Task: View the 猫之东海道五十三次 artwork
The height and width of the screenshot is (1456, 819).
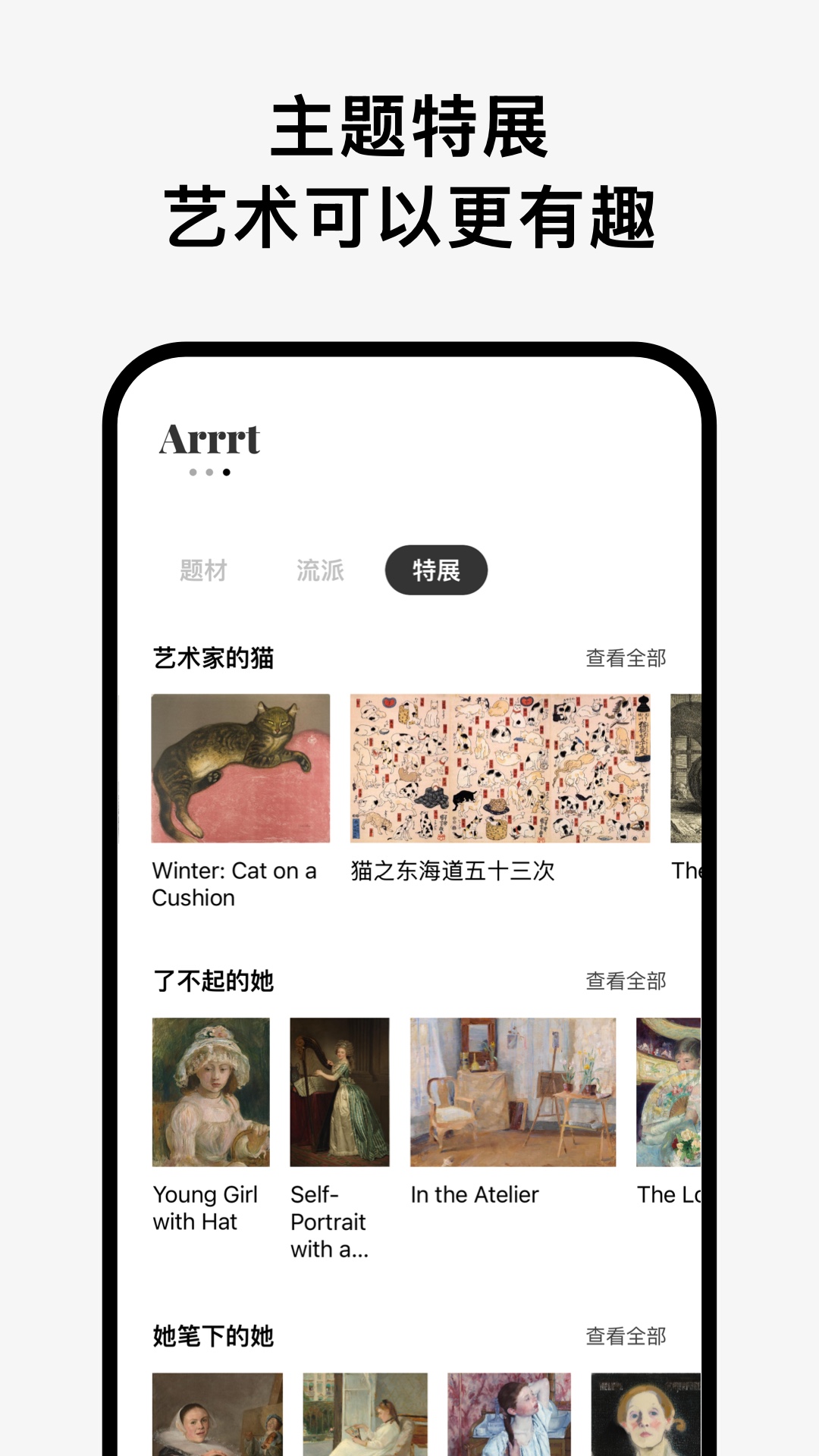Action: pos(502,767)
